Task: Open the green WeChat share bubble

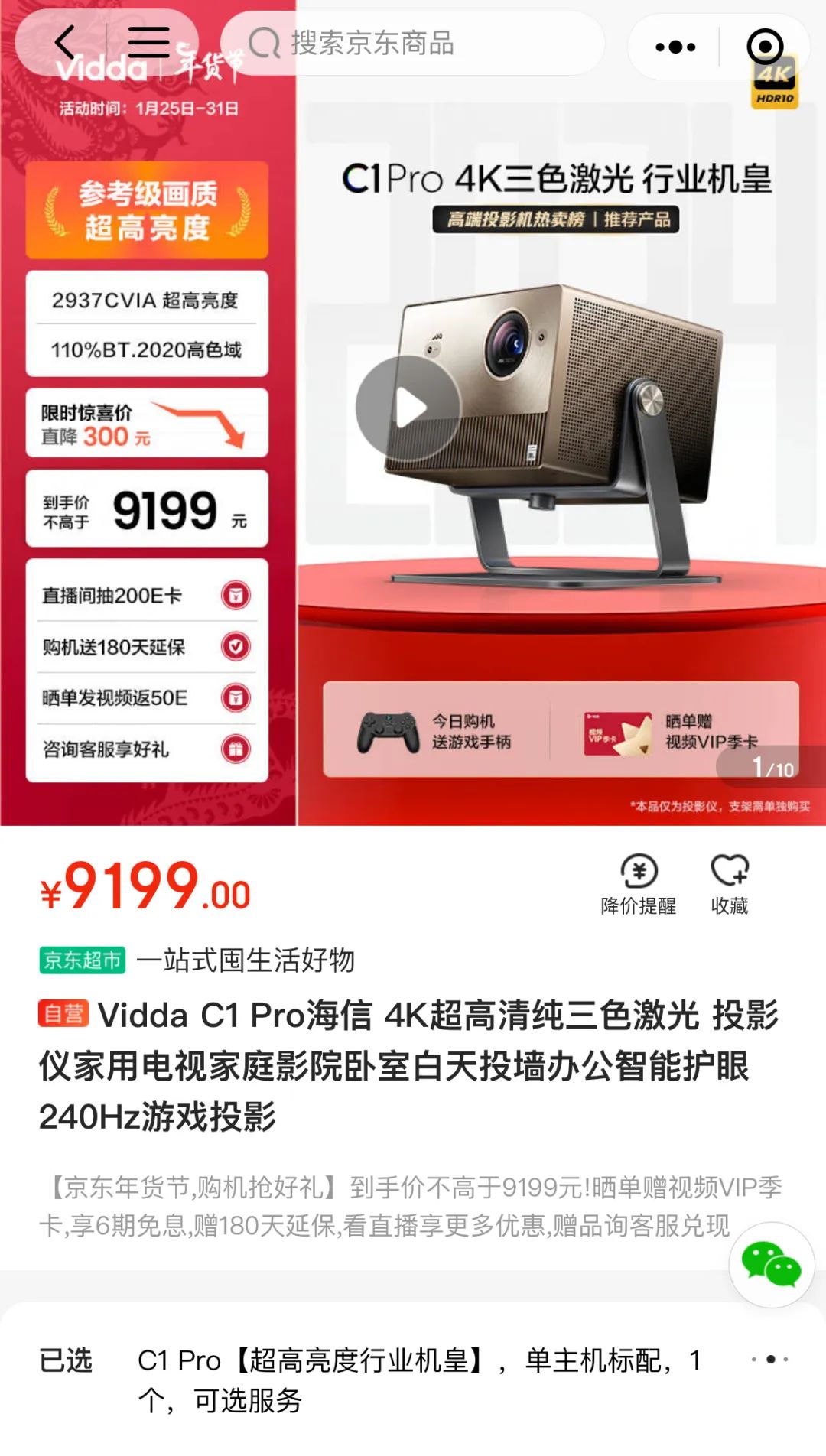Action: 771,1265
